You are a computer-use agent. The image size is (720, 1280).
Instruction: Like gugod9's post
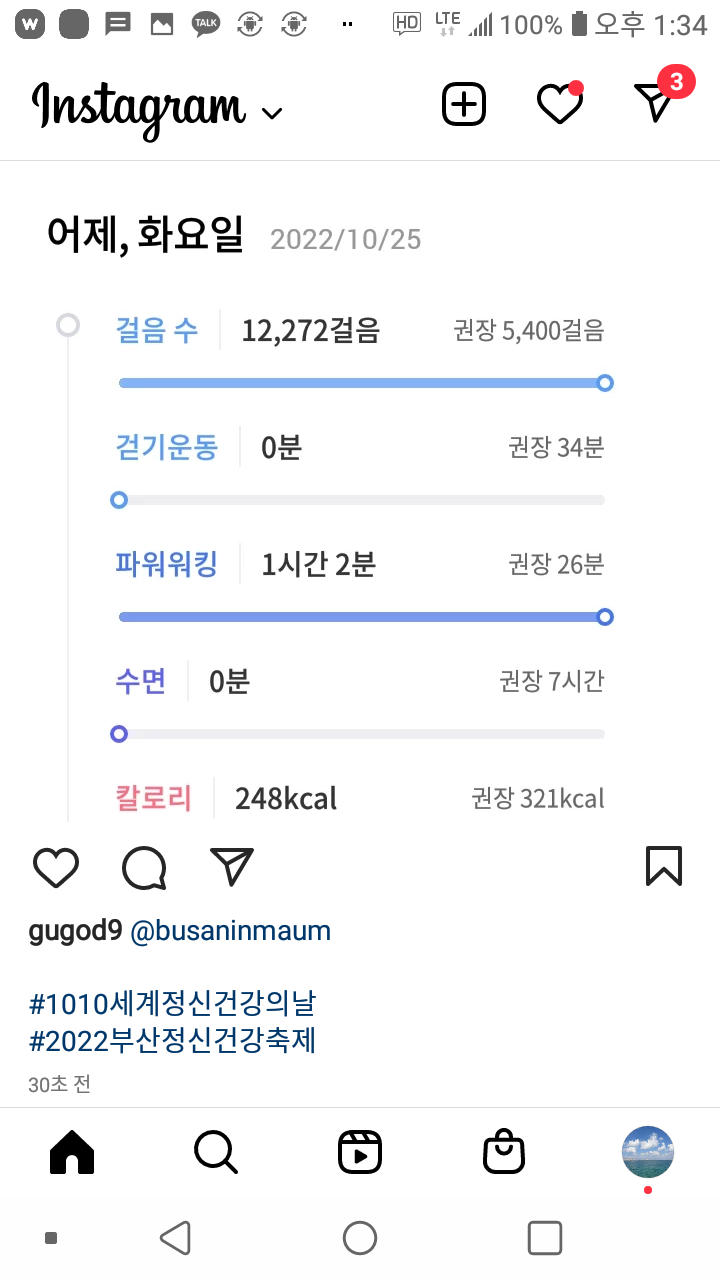click(56, 867)
